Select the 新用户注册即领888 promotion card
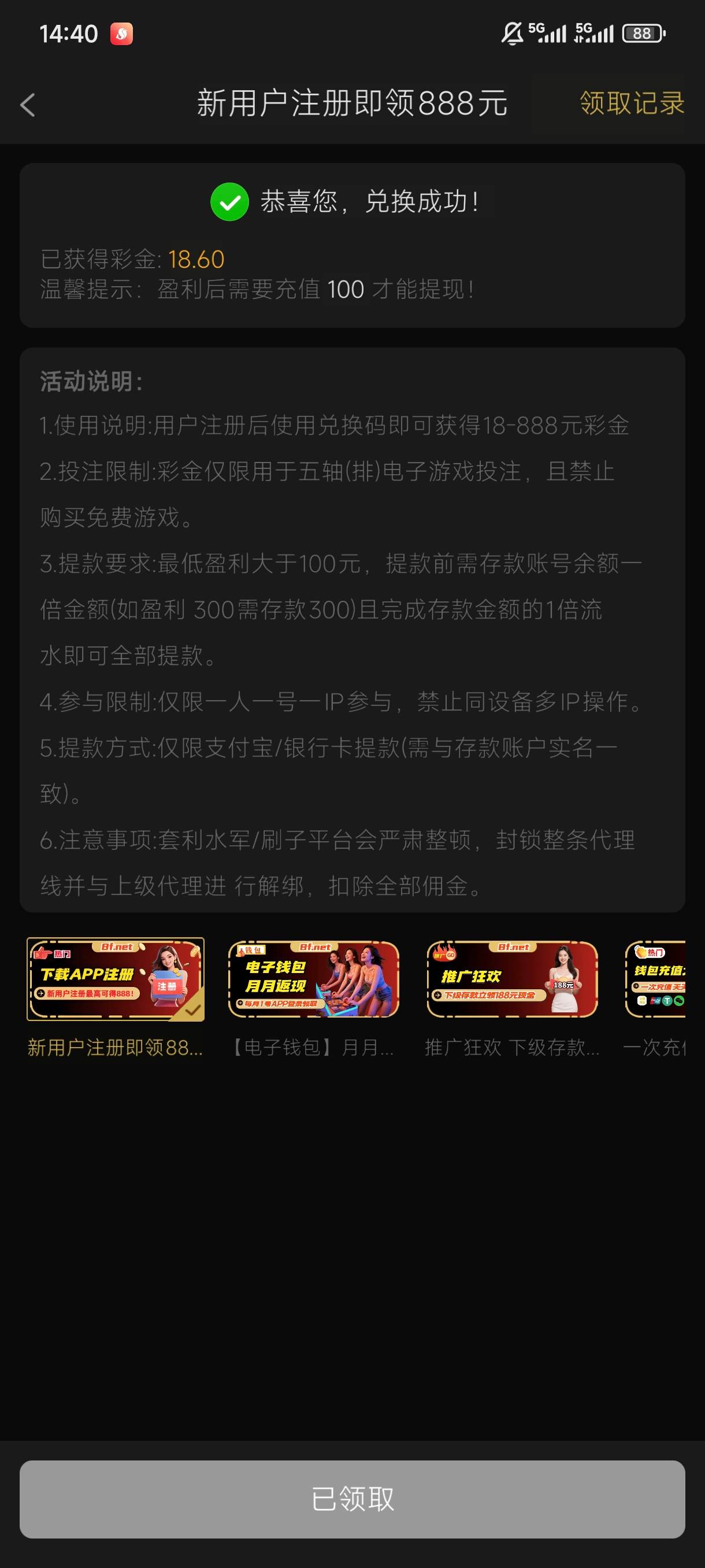This screenshot has width=705, height=1568. 116,979
